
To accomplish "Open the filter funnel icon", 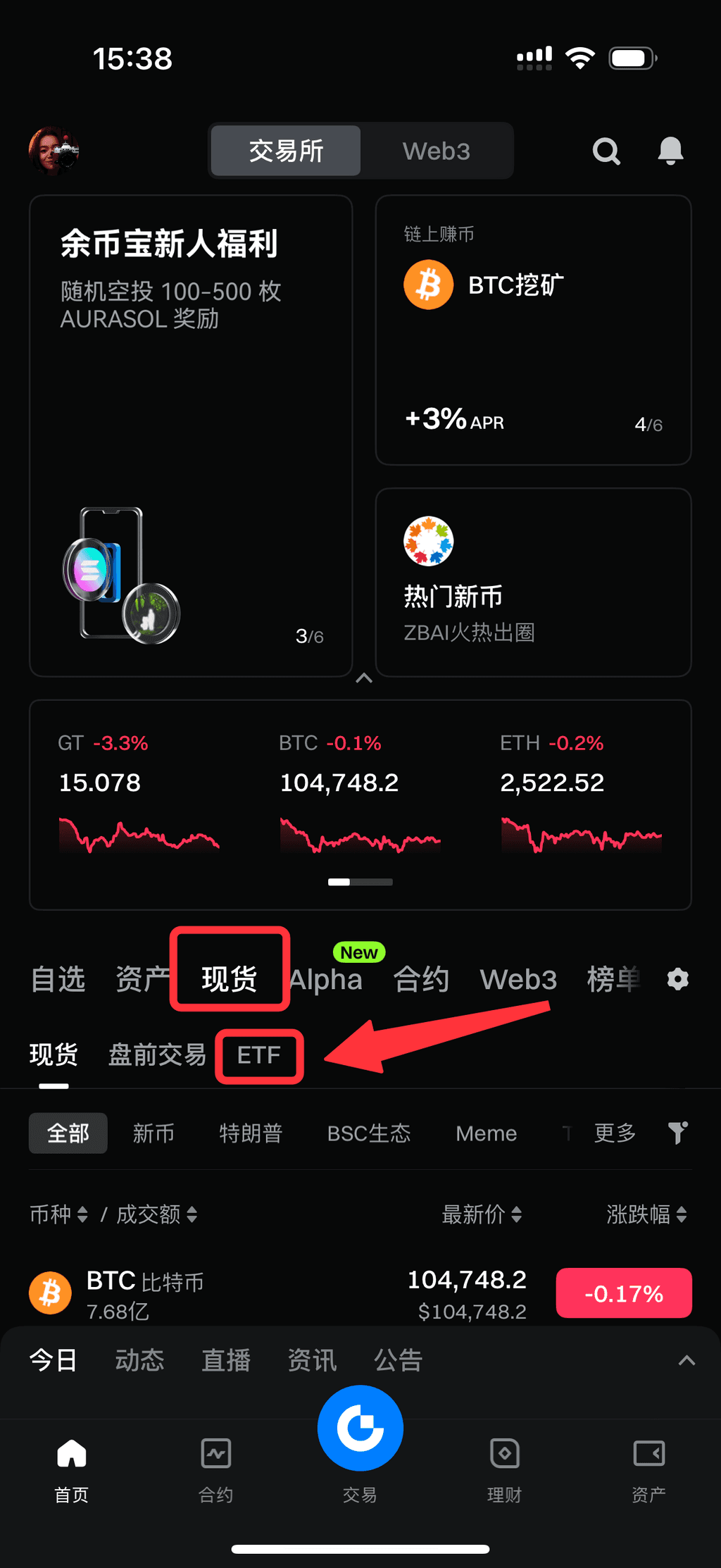I will pos(677,1133).
